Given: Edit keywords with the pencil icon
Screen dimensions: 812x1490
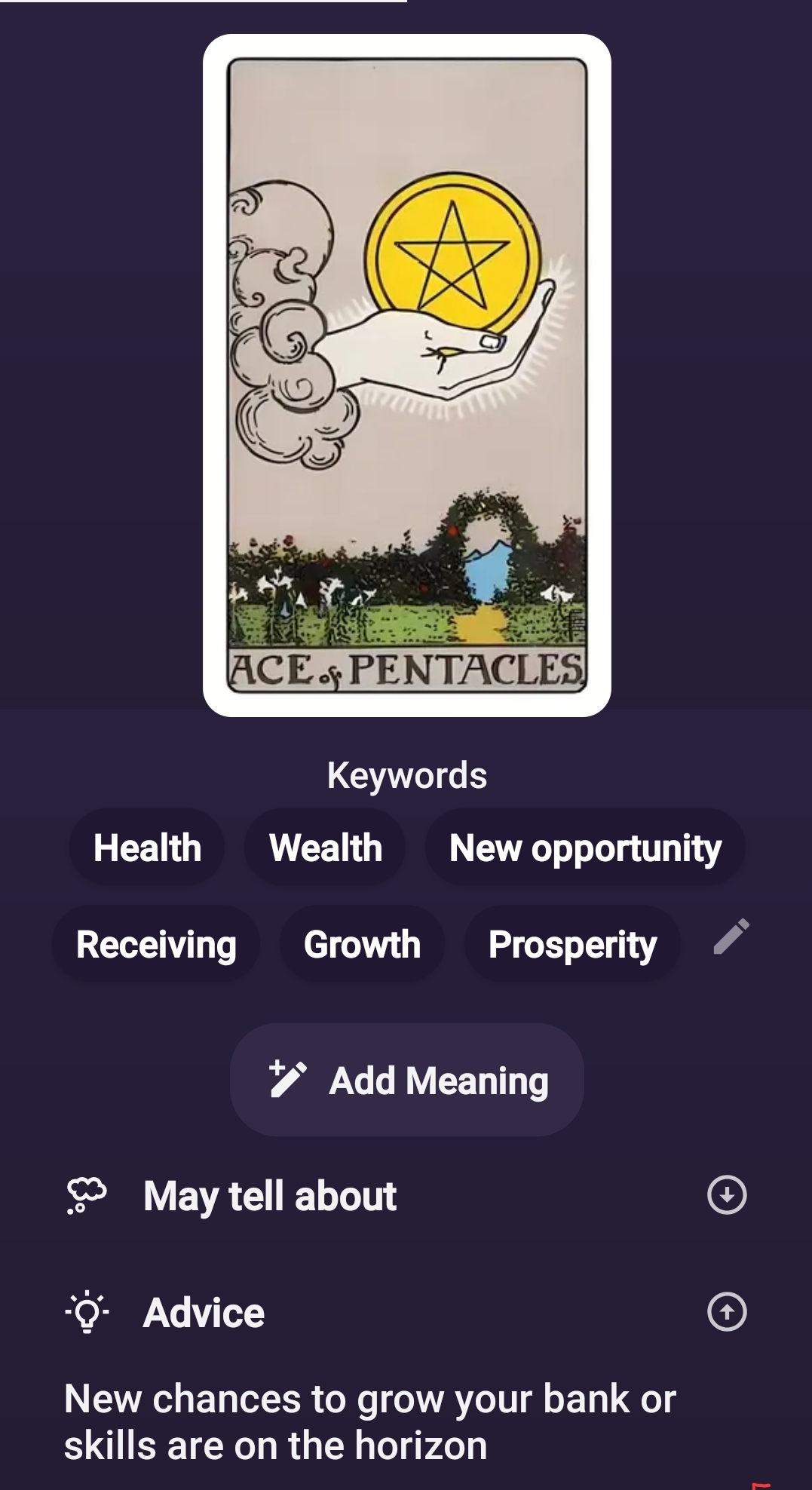Looking at the screenshot, I should 731,937.
